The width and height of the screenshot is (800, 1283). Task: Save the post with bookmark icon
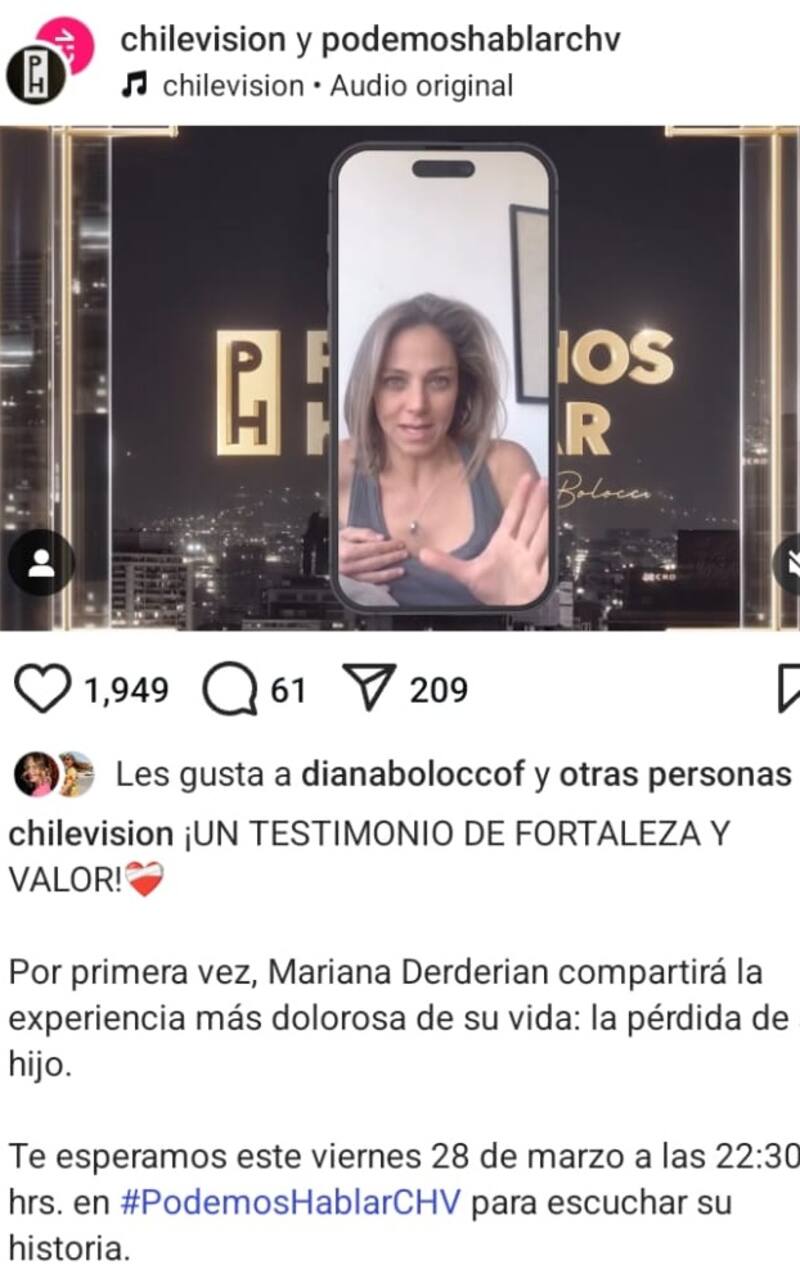coord(789,691)
